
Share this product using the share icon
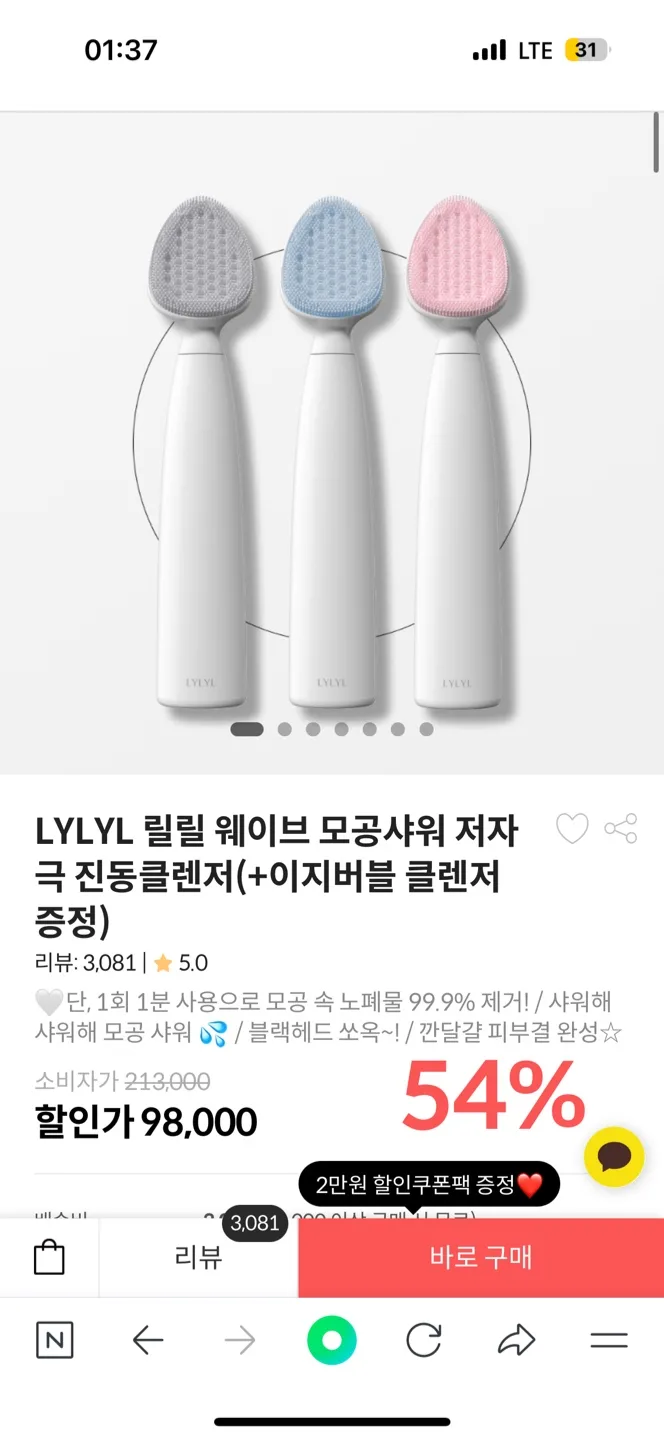pos(621,829)
